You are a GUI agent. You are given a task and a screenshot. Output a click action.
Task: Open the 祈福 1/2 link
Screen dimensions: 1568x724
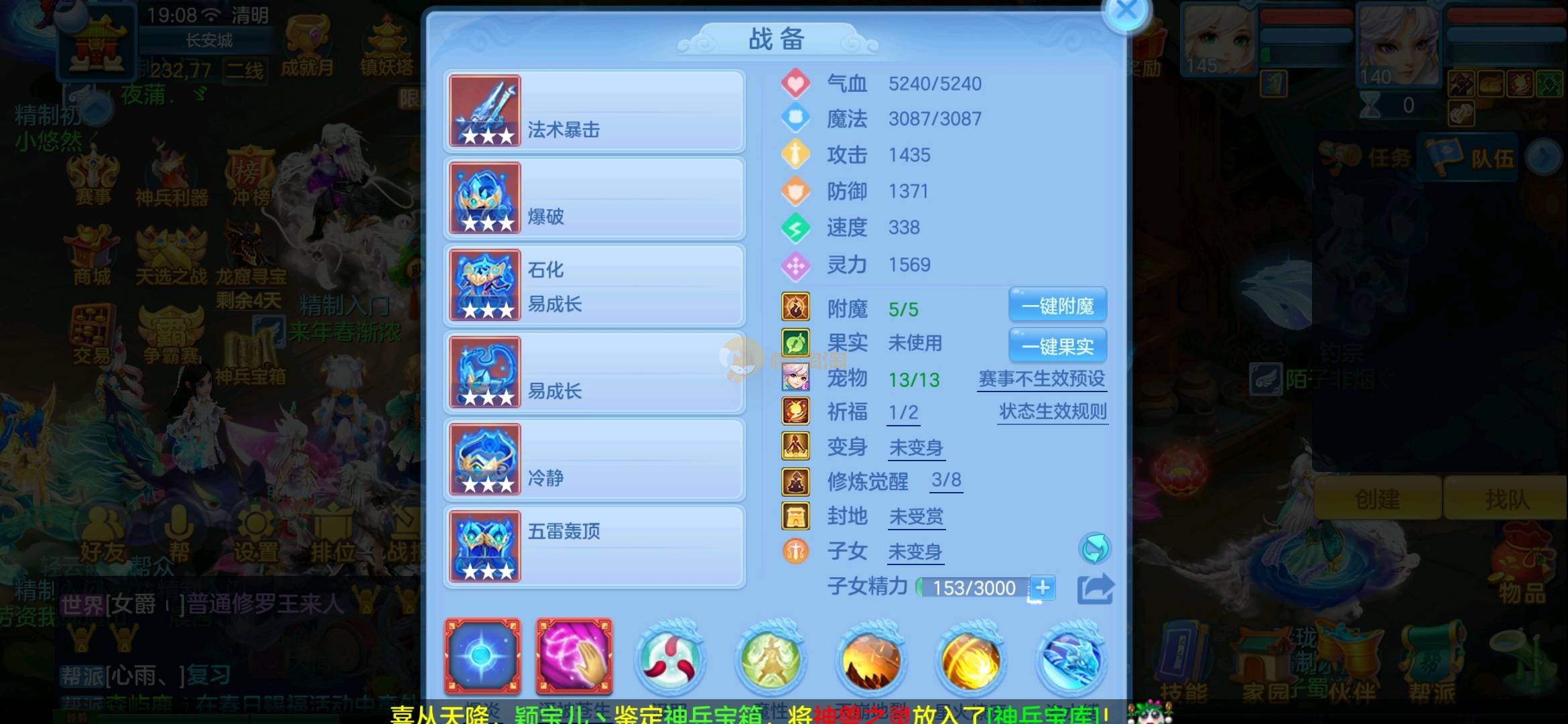click(903, 412)
